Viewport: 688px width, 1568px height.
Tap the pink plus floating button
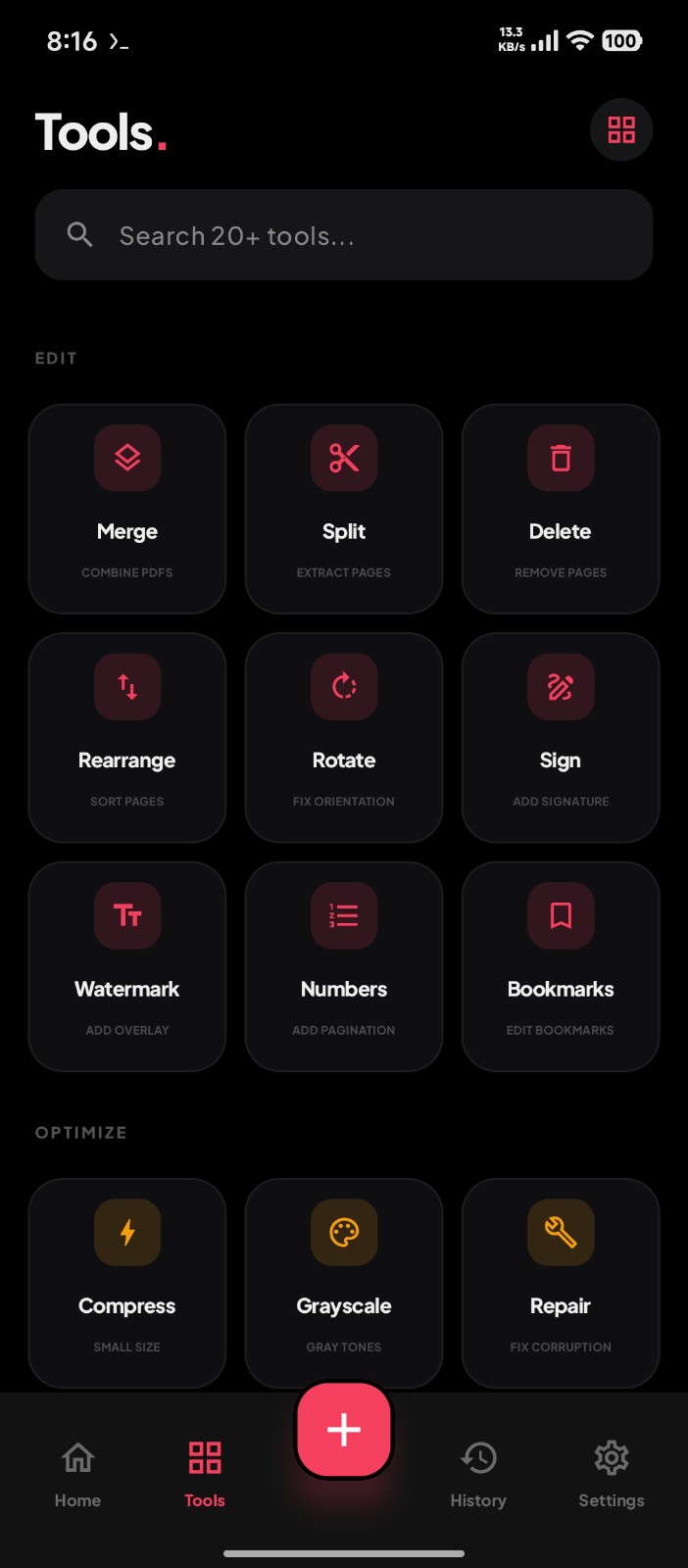(x=344, y=1430)
